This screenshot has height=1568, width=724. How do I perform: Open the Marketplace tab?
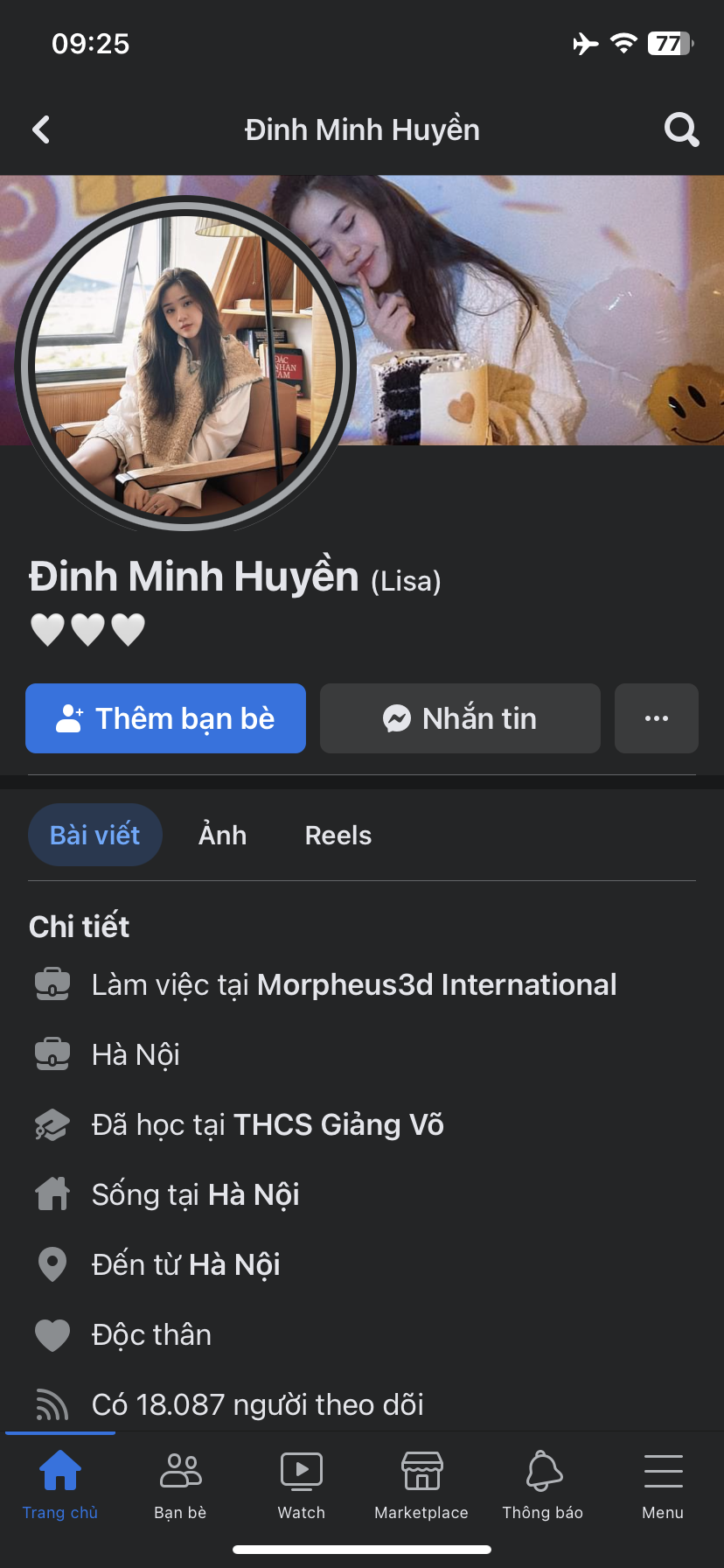pos(421,1484)
